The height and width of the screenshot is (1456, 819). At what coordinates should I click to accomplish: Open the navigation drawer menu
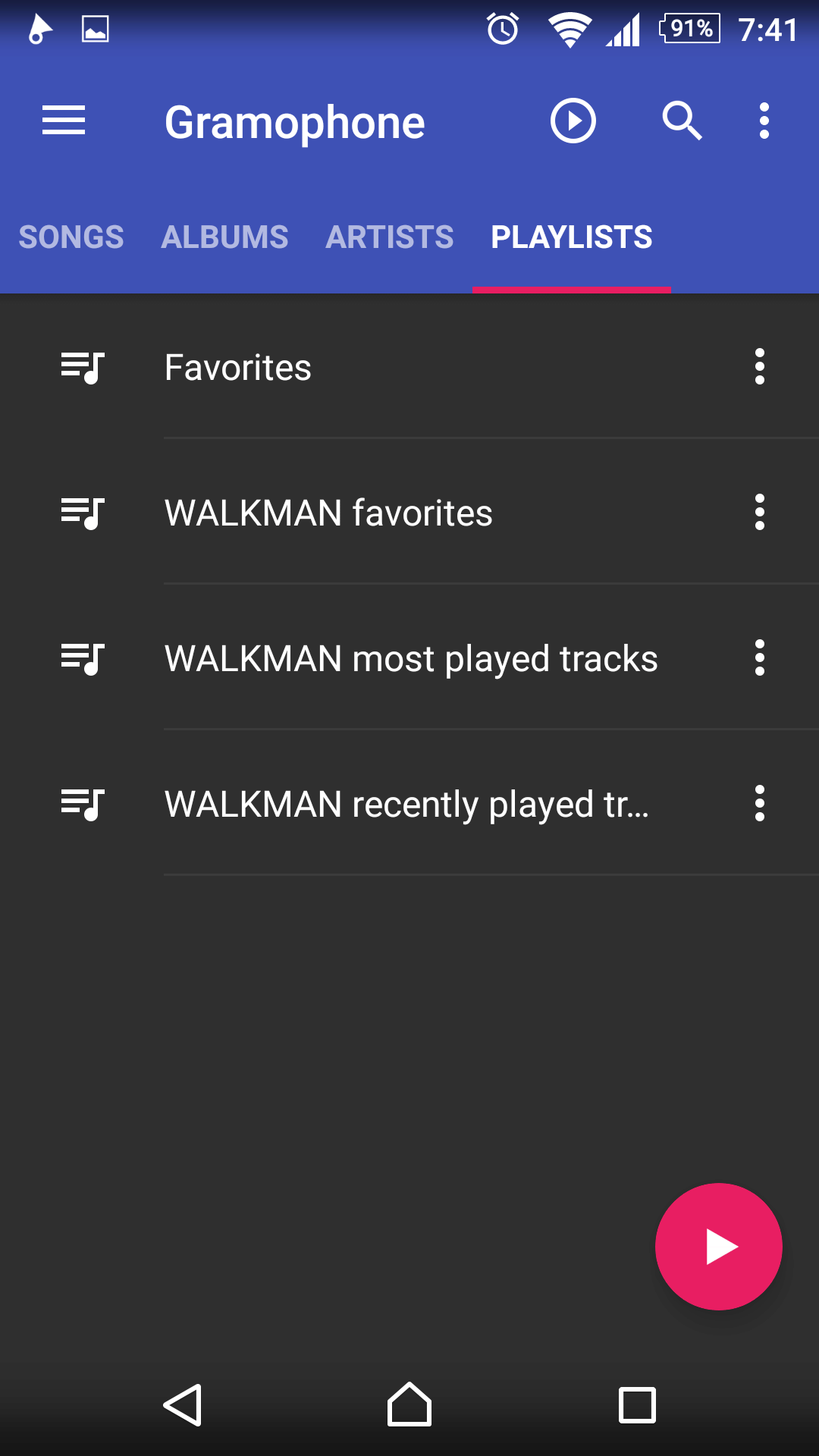tap(64, 121)
